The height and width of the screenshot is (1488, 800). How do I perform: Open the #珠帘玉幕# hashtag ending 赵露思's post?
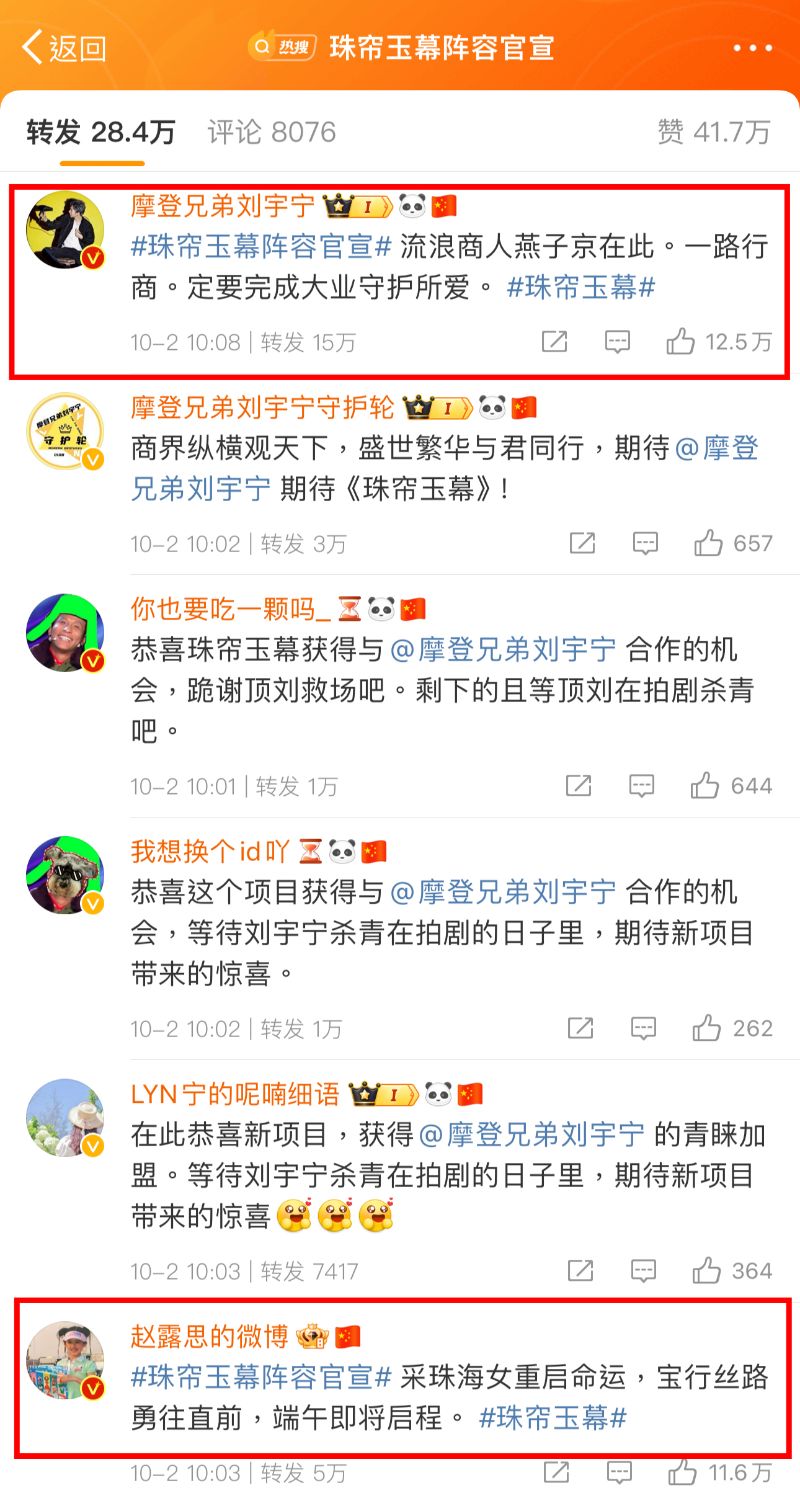tap(552, 1418)
